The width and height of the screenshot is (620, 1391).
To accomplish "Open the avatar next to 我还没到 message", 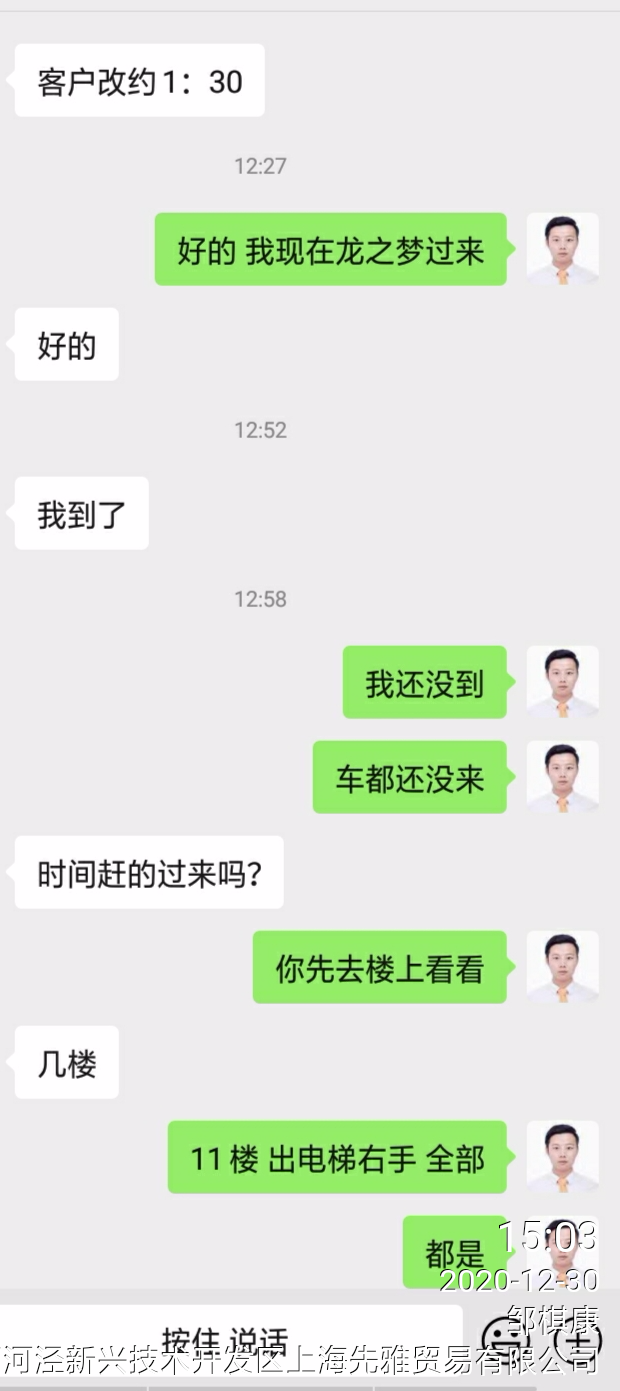I will coord(562,682).
